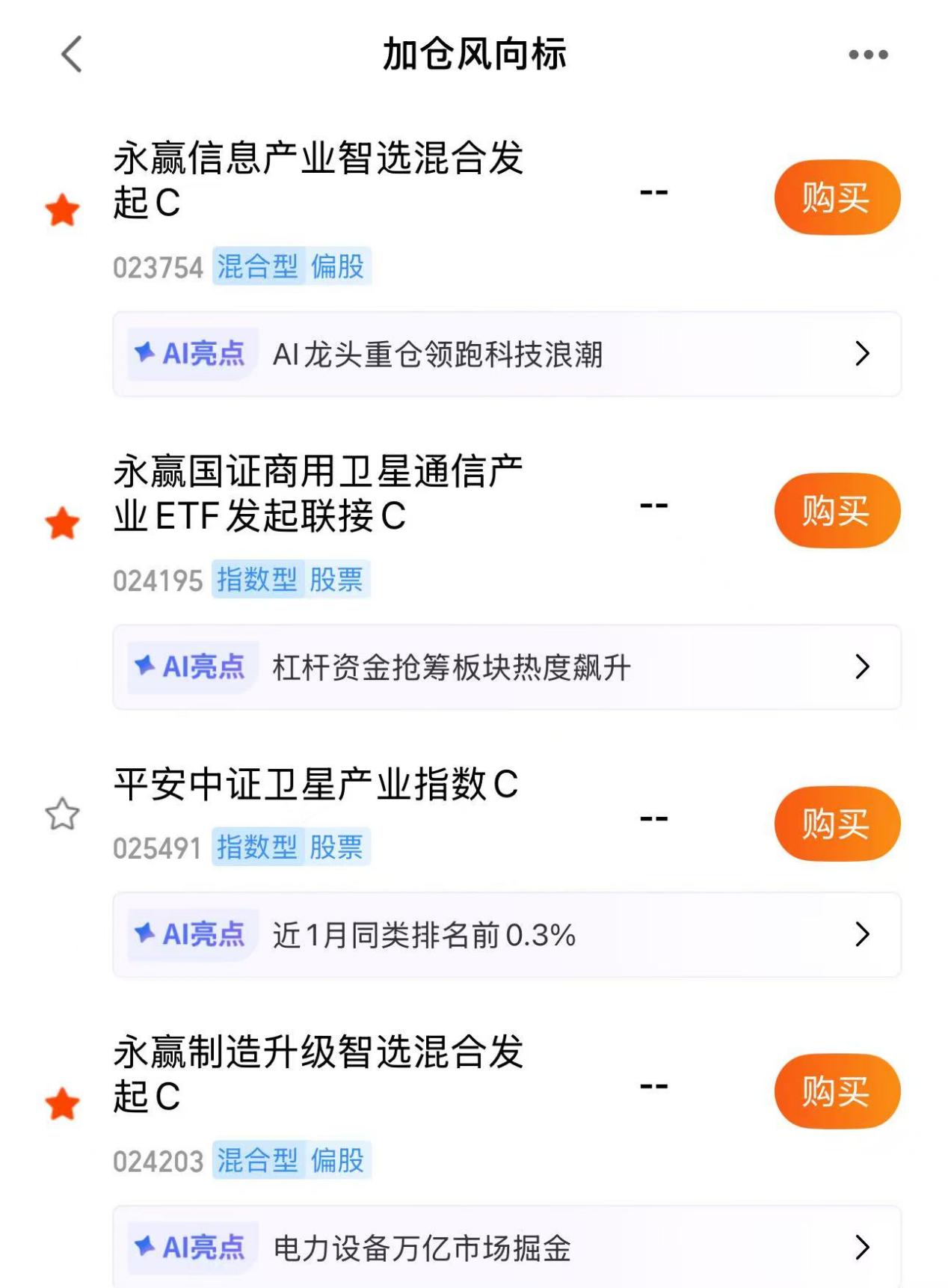
Task: Open the 加仓风向标 page title
Action: point(474,54)
